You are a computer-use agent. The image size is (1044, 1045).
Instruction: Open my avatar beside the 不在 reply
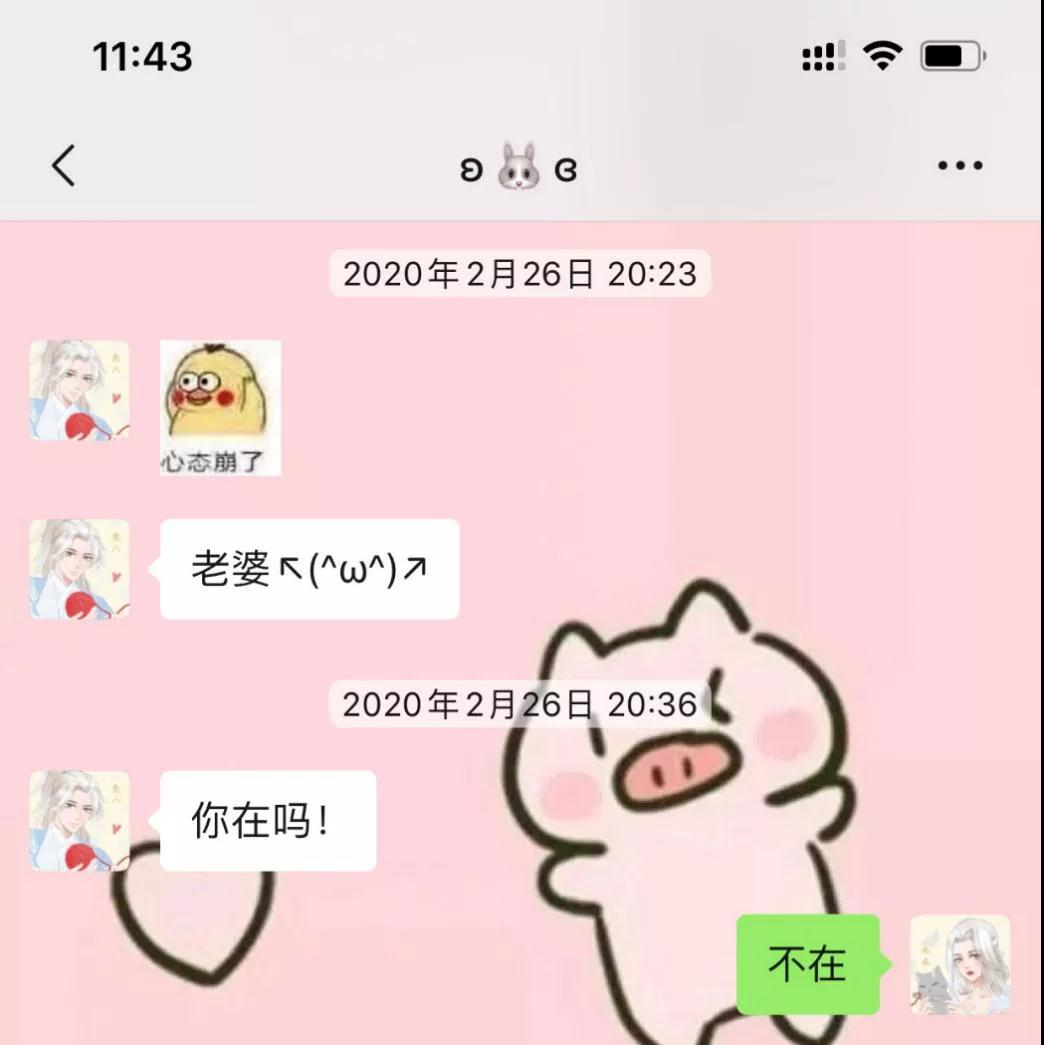959,964
